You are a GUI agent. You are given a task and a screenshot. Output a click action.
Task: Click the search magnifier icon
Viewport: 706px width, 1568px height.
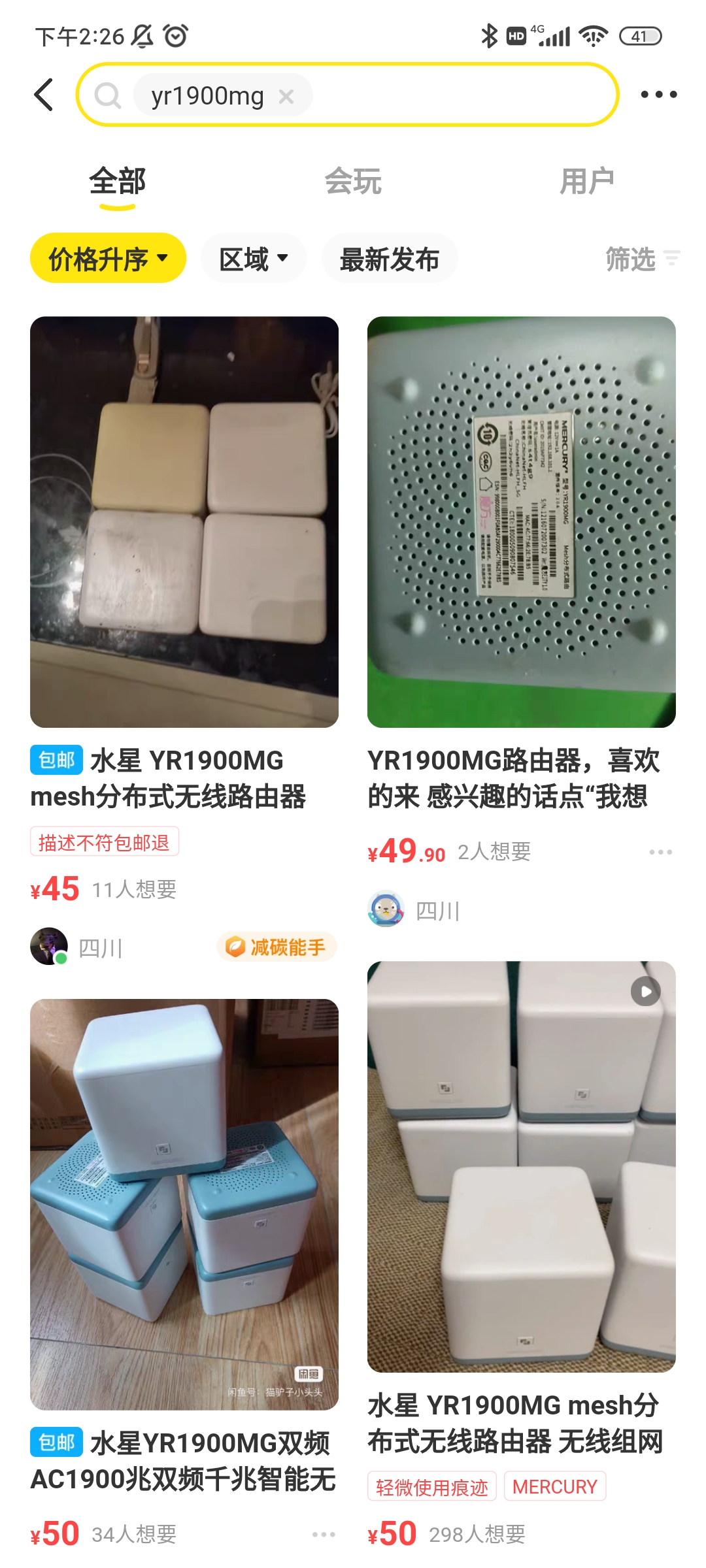[x=109, y=95]
